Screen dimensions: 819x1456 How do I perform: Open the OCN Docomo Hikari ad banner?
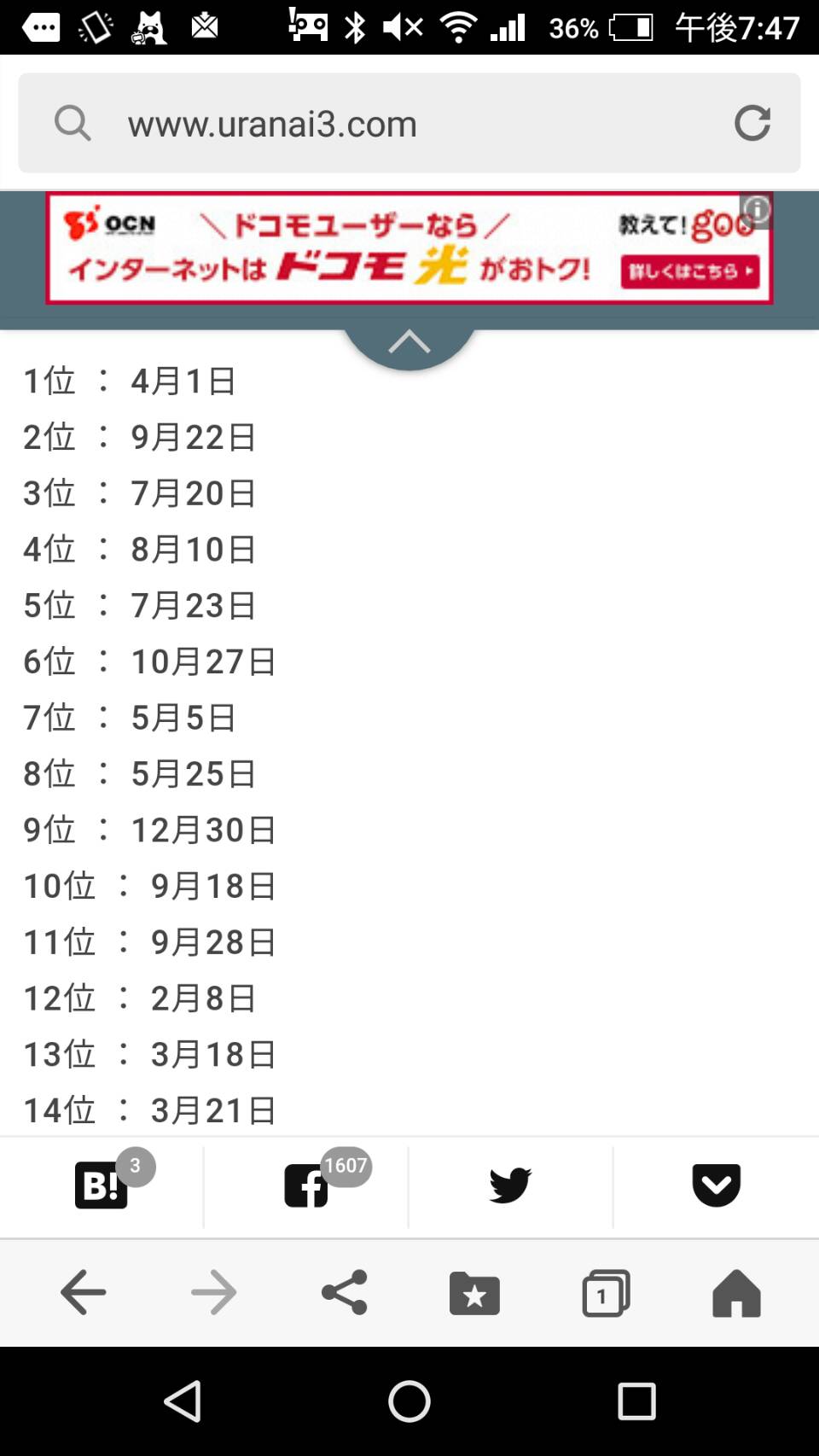409,248
